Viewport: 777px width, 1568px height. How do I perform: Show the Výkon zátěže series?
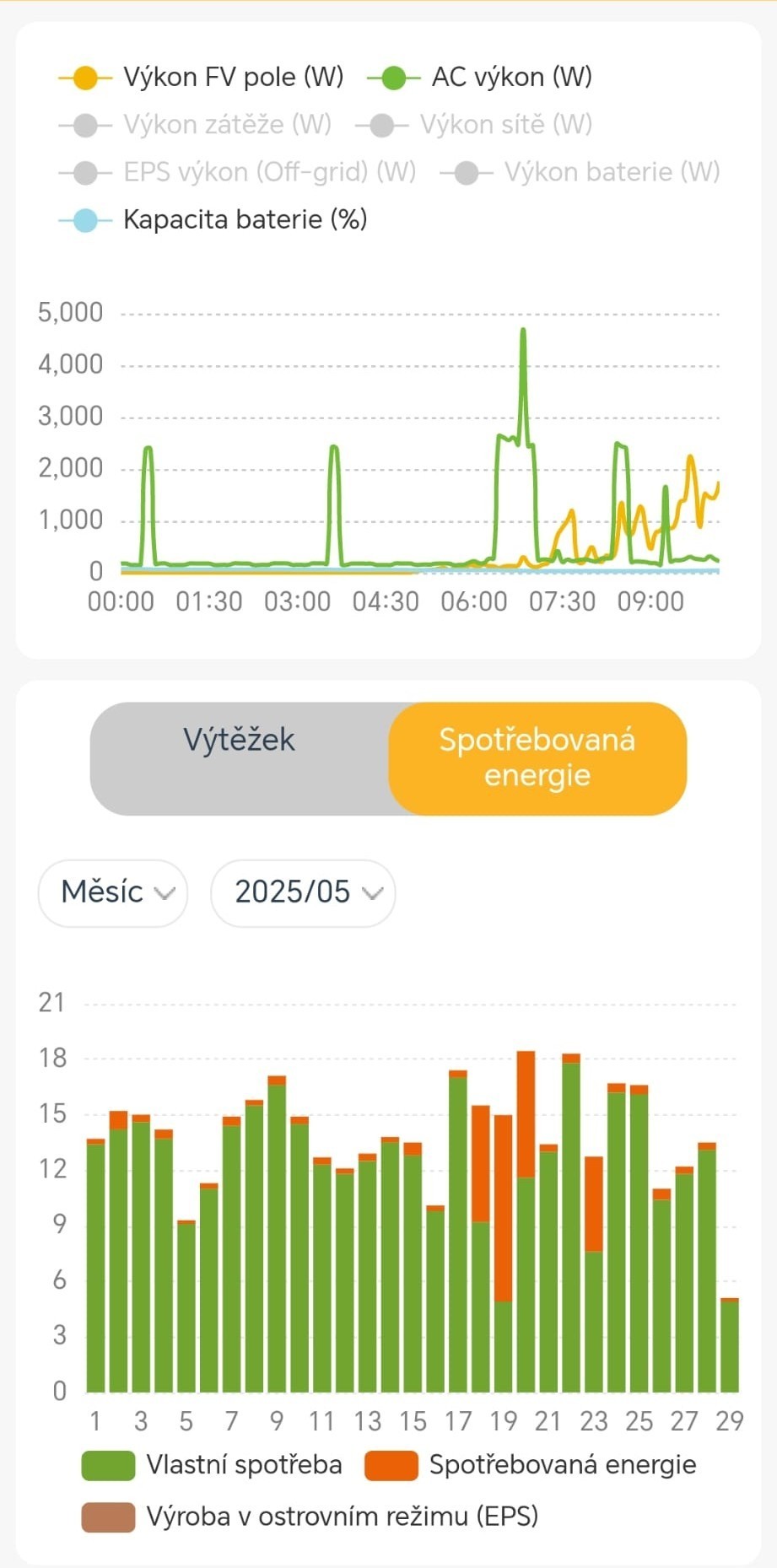[196, 125]
